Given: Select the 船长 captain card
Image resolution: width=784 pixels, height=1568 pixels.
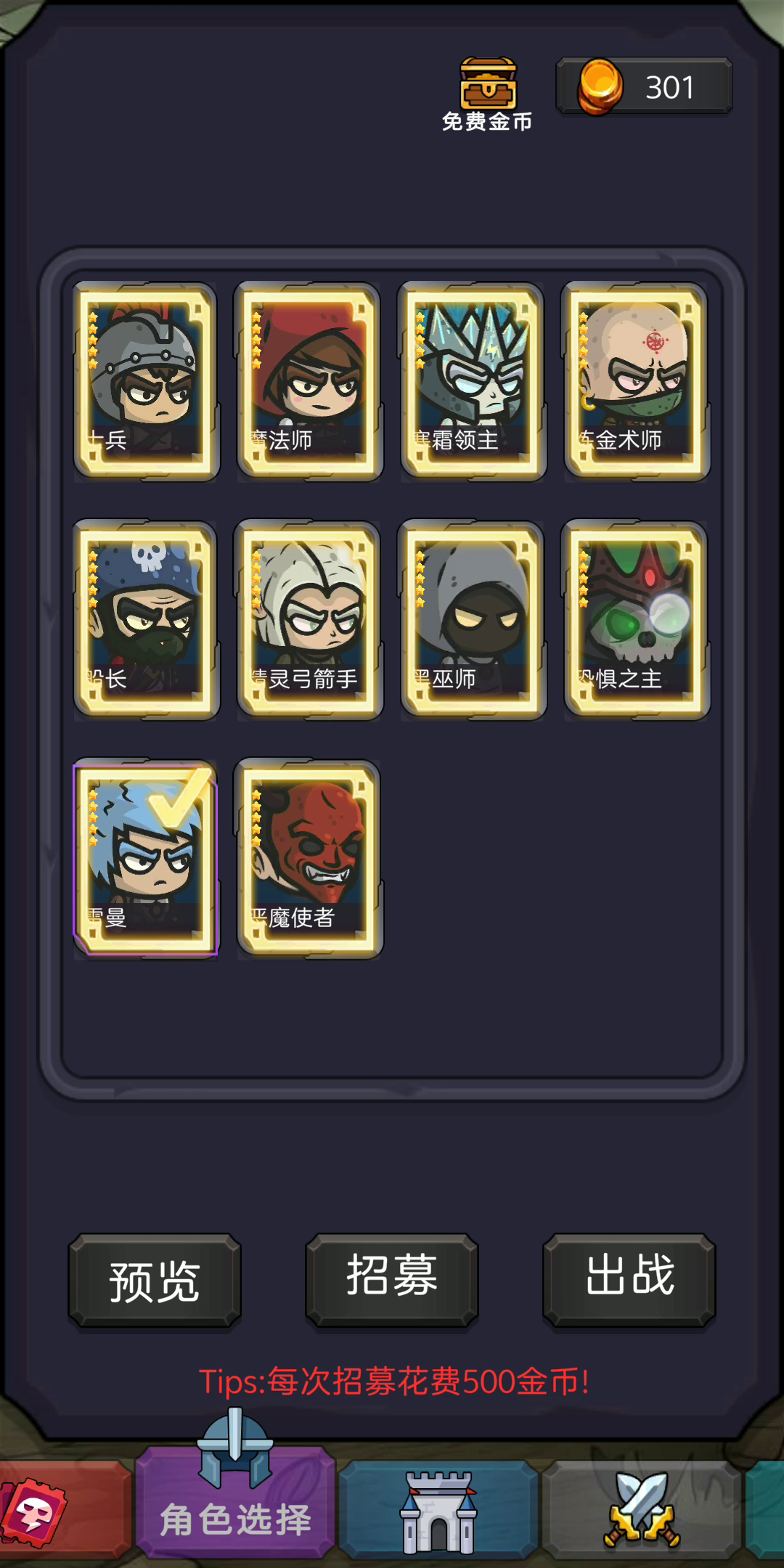Looking at the screenshot, I should 146,620.
